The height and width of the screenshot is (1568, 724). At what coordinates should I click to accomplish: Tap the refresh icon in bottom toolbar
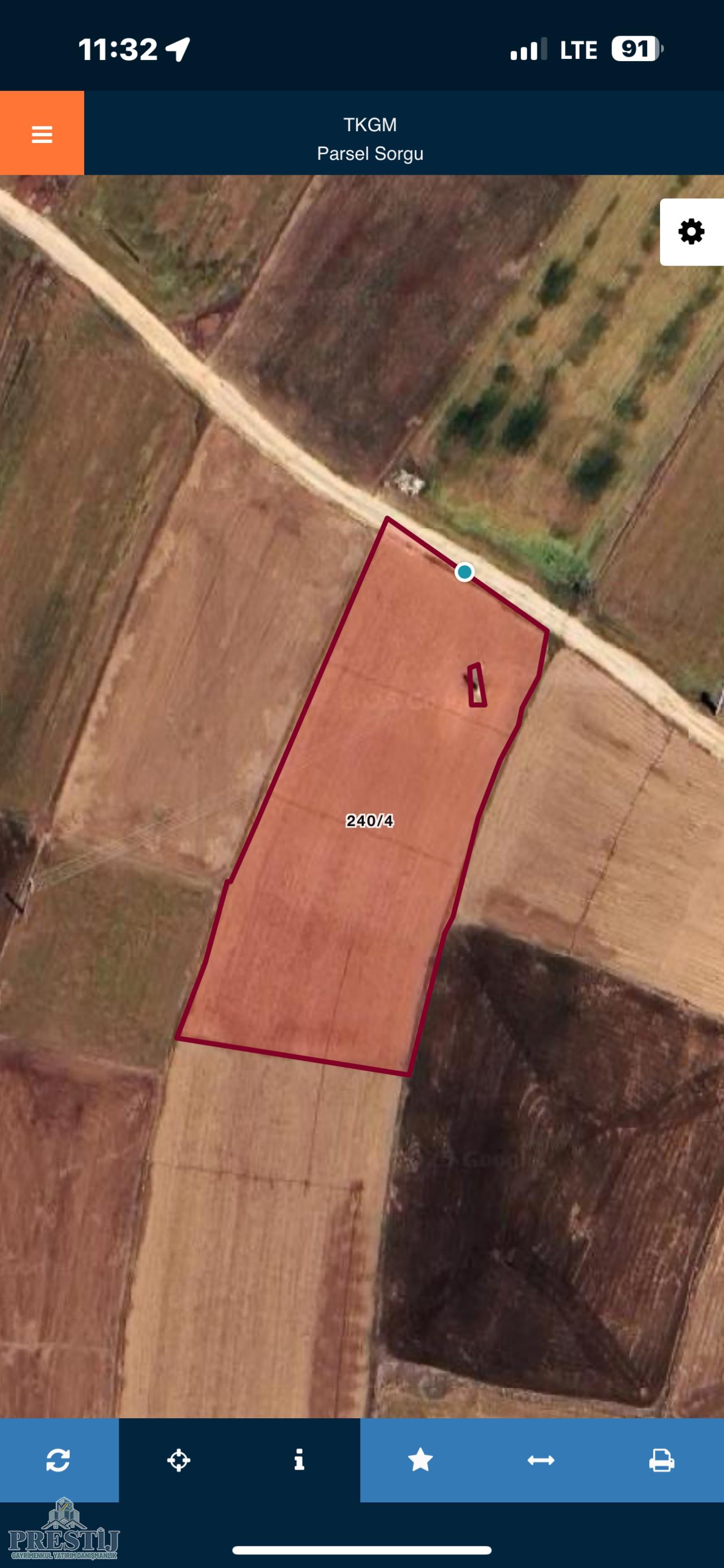pyautogui.click(x=58, y=1460)
